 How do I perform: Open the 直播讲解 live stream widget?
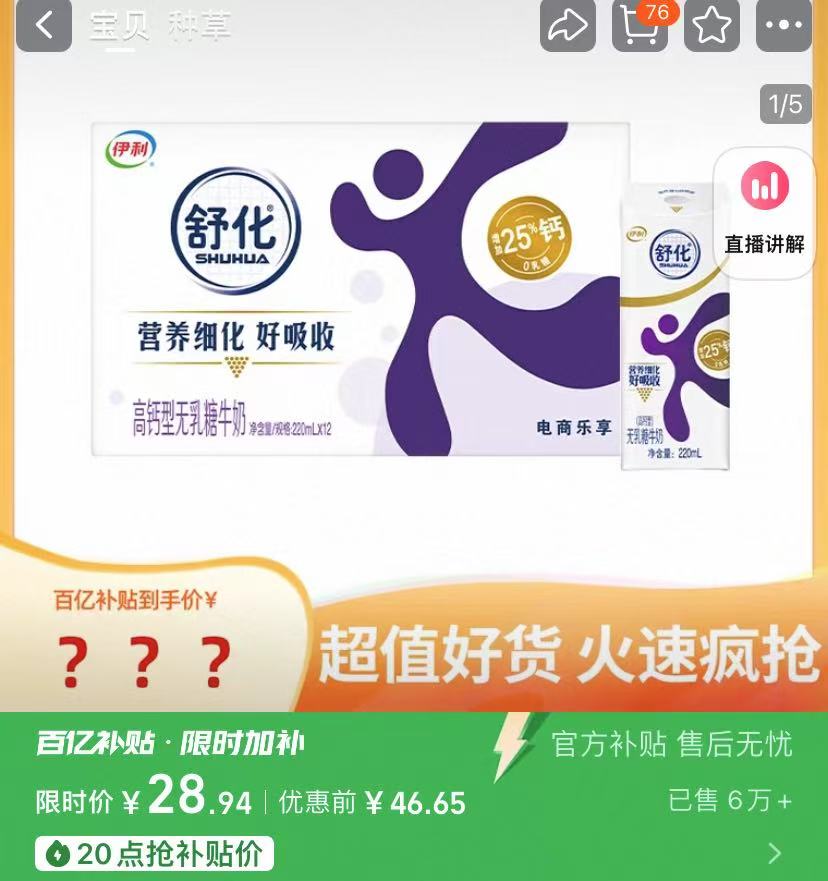pyautogui.click(x=766, y=205)
